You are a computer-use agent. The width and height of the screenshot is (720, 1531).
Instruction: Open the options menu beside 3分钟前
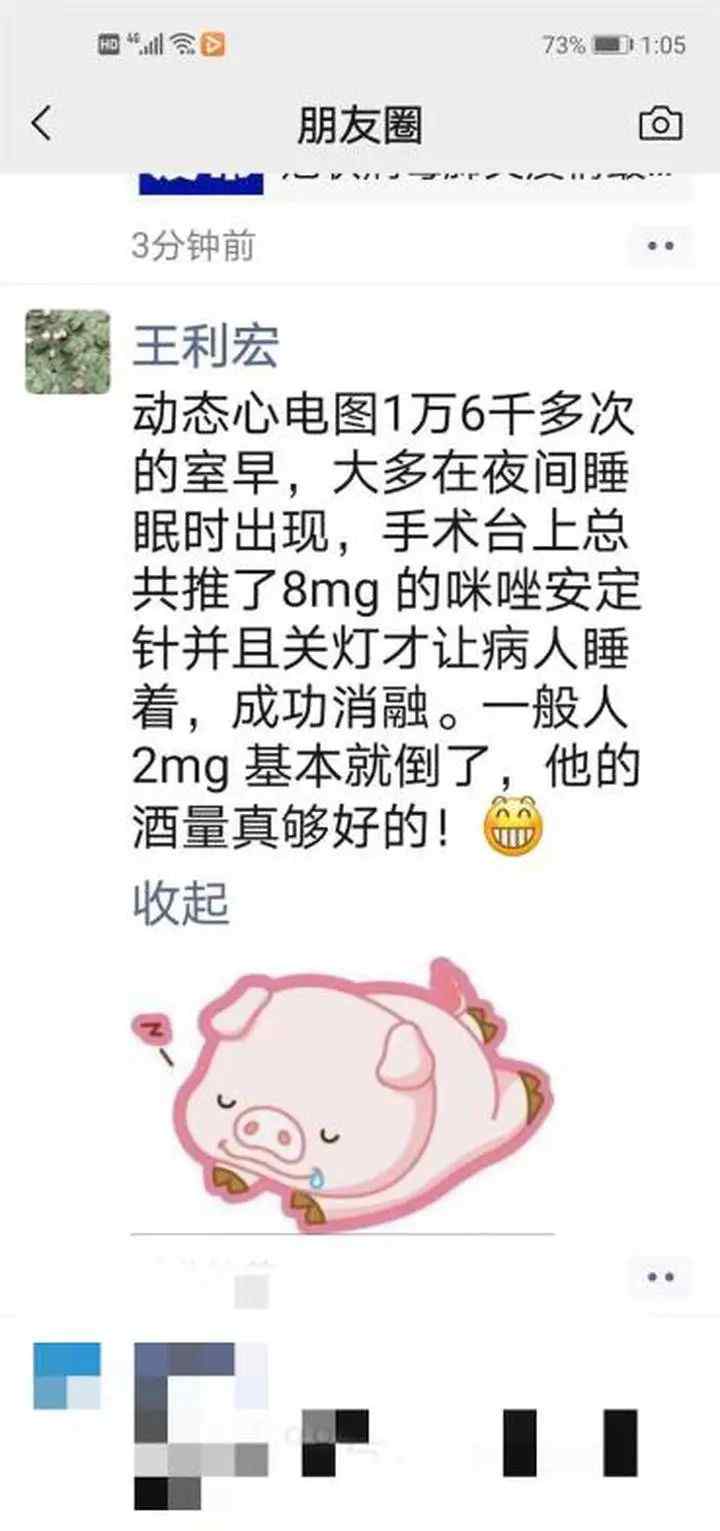pos(660,245)
